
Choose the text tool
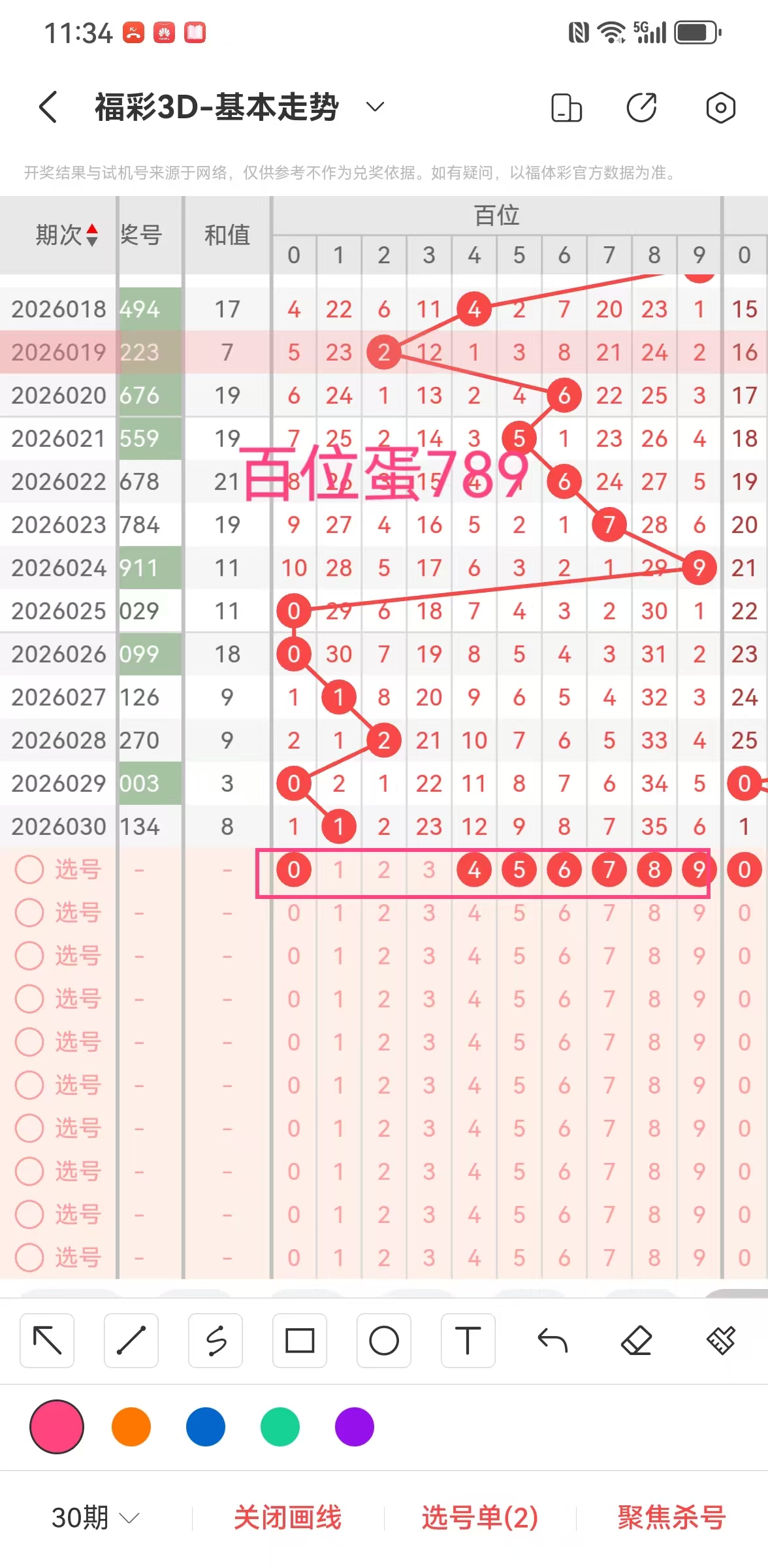point(468,1341)
